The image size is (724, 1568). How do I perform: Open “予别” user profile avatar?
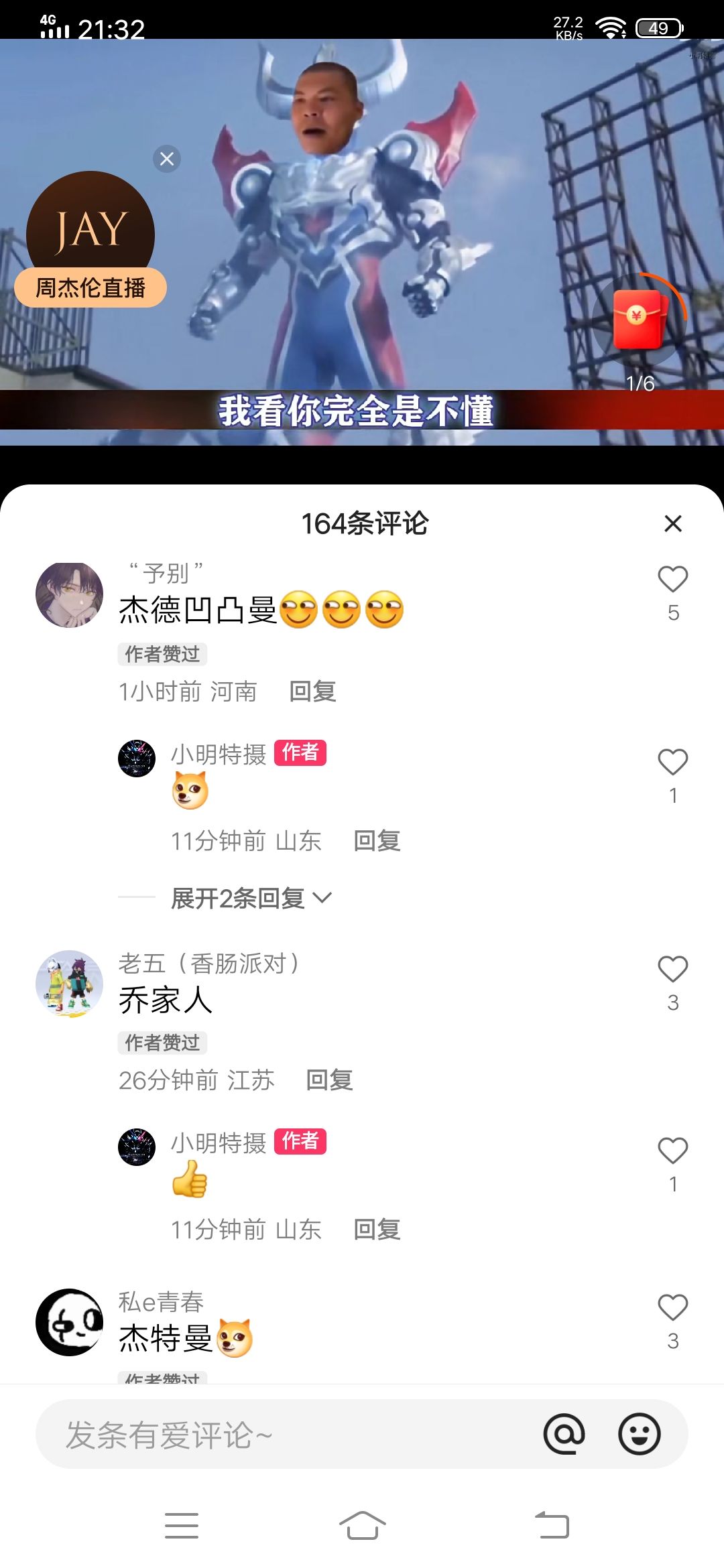point(69,595)
